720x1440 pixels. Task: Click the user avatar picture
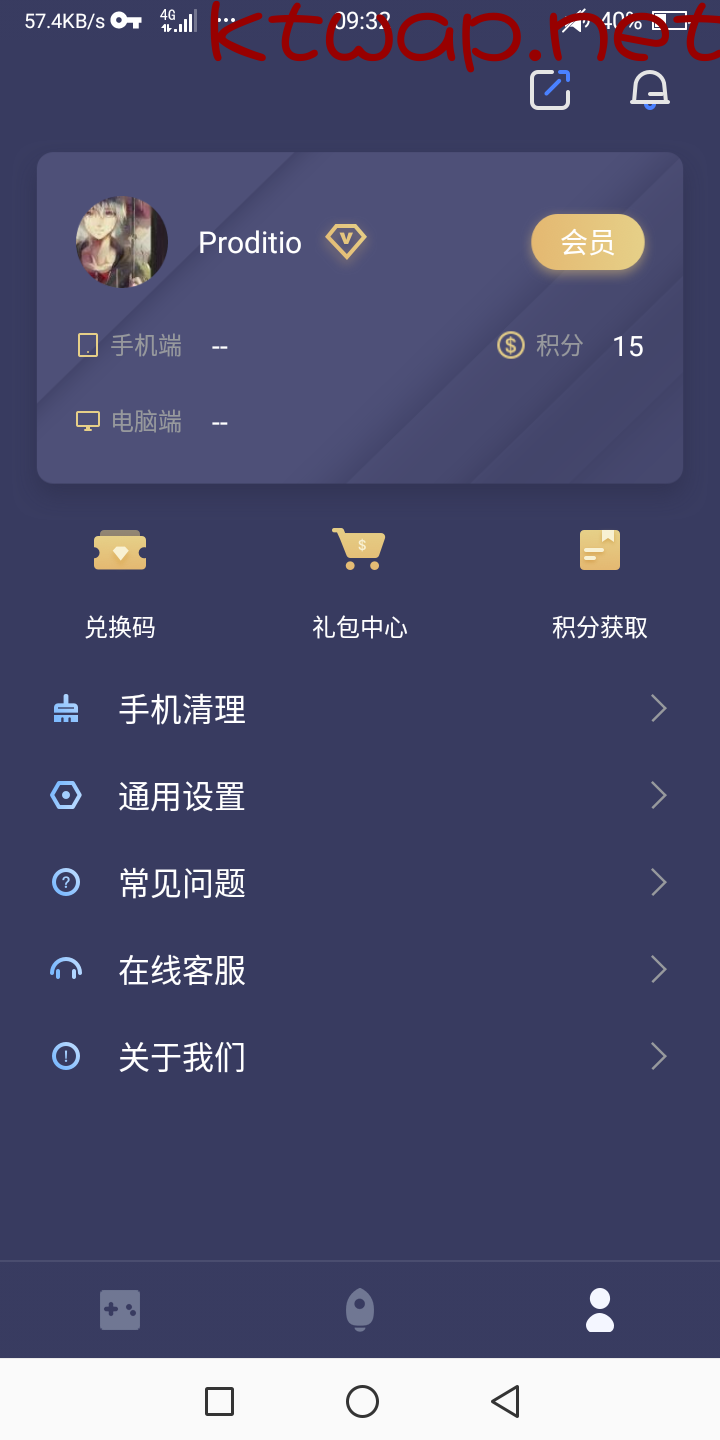121,242
